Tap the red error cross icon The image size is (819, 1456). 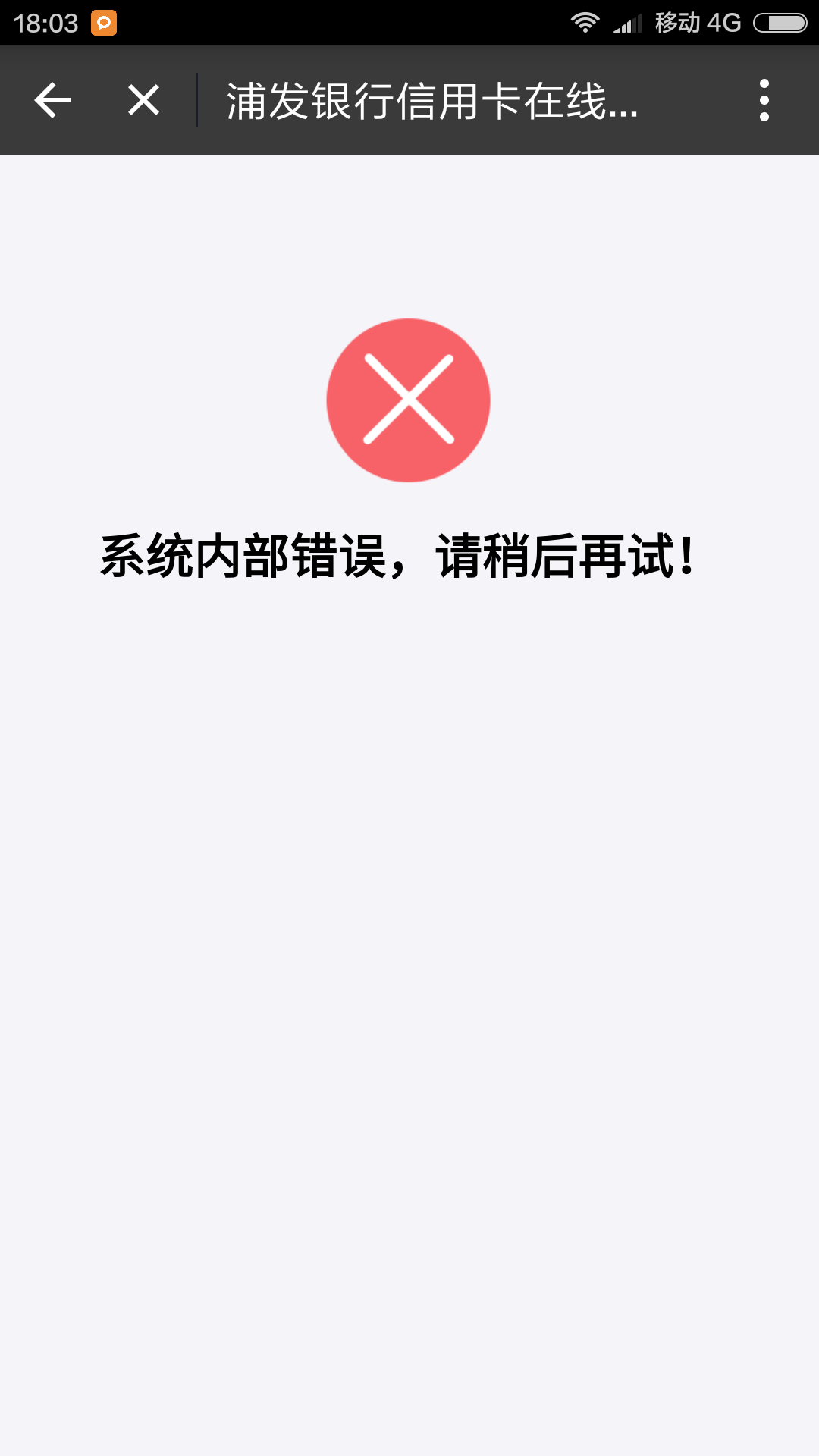tap(408, 400)
